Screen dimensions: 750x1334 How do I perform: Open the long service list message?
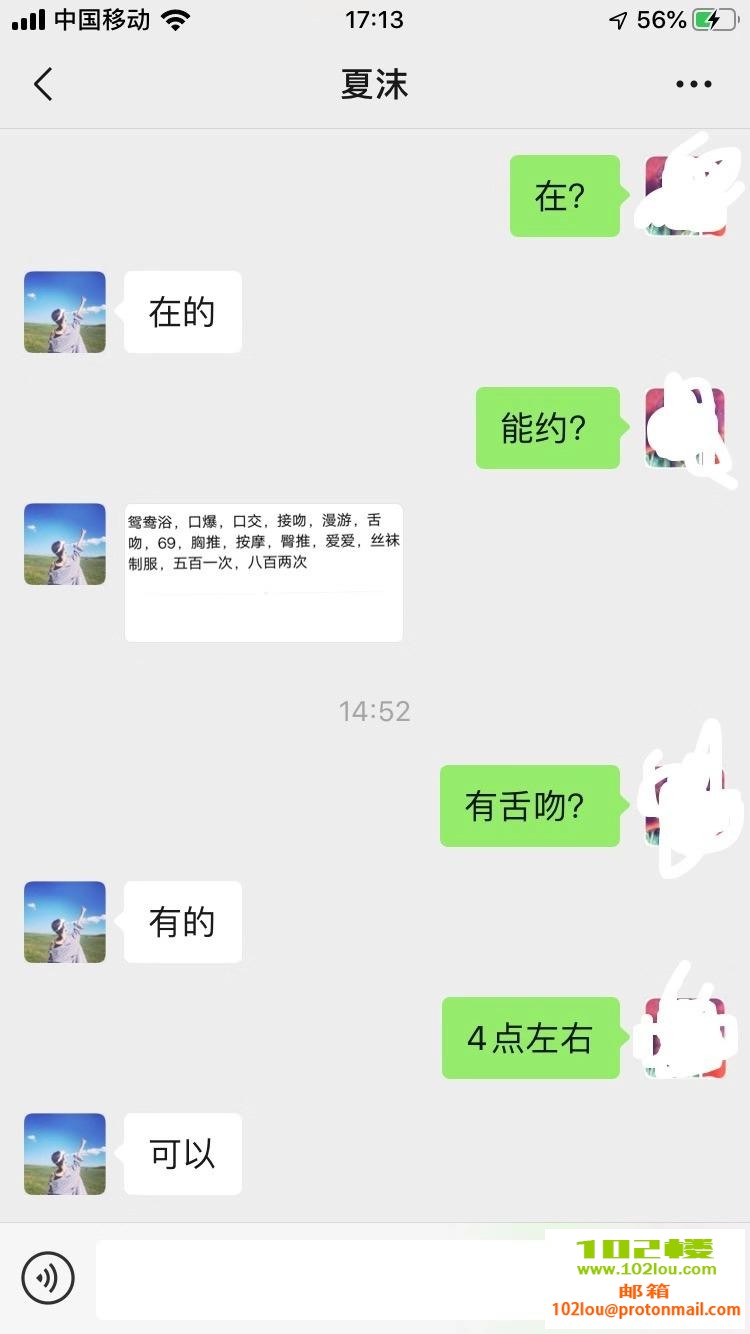click(x=263, y=570)
